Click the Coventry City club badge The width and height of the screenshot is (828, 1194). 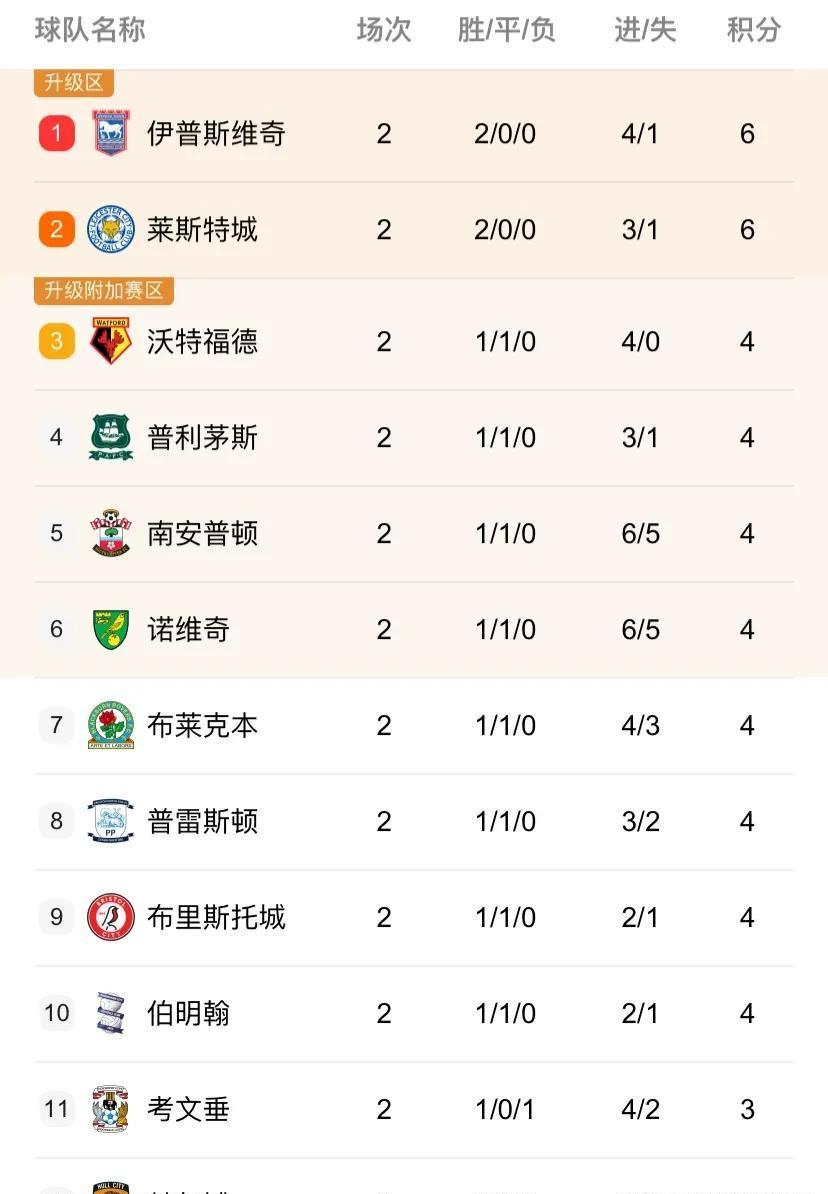[x=113, y=1109]
